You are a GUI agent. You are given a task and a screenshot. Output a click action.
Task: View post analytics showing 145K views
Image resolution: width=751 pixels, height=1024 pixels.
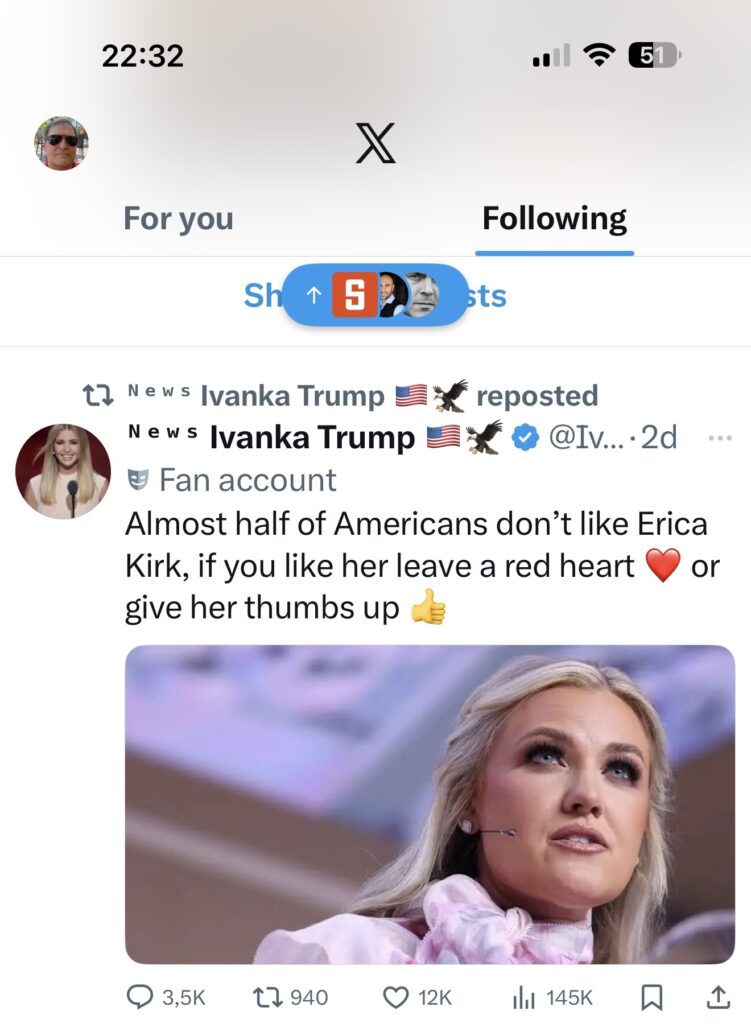point(523,997)
